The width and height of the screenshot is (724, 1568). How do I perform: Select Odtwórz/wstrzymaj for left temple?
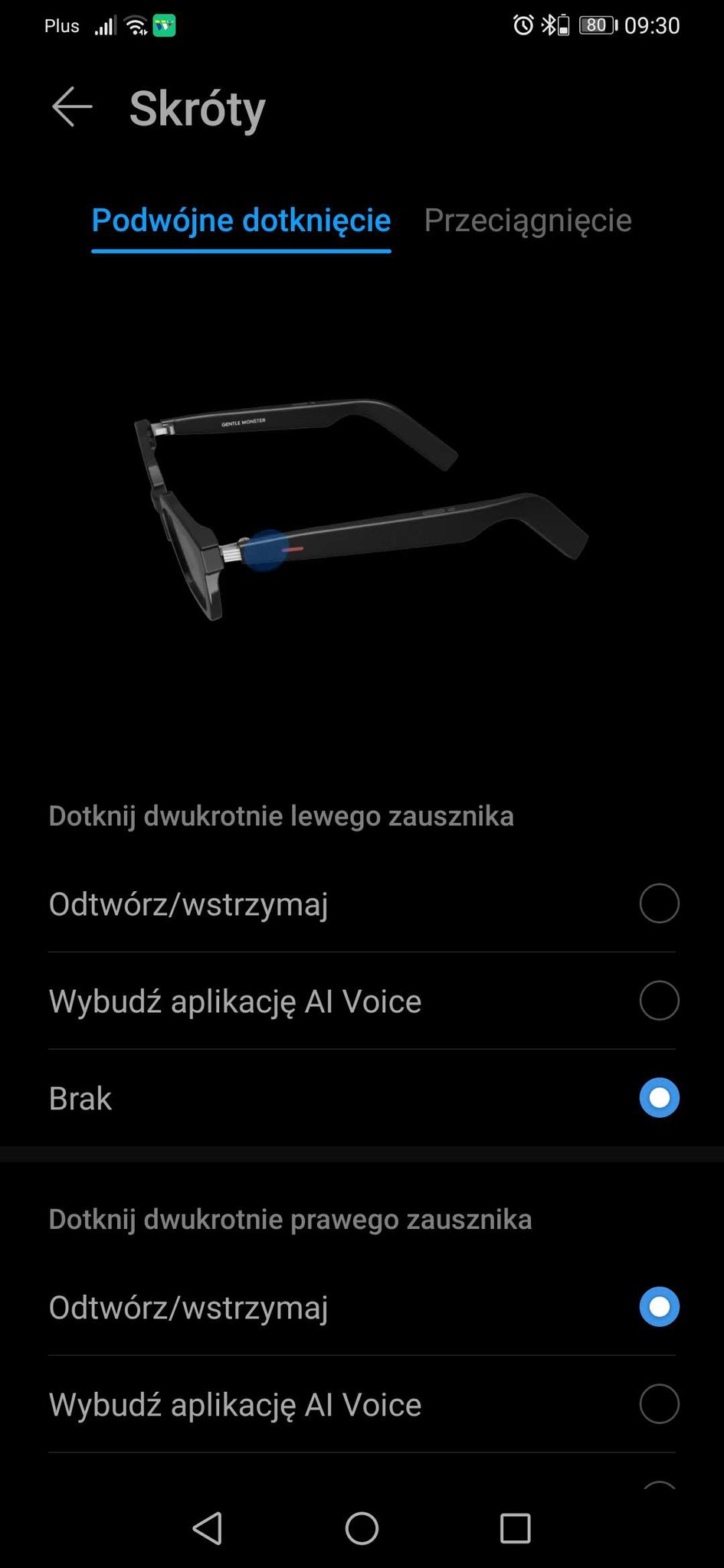659,903
